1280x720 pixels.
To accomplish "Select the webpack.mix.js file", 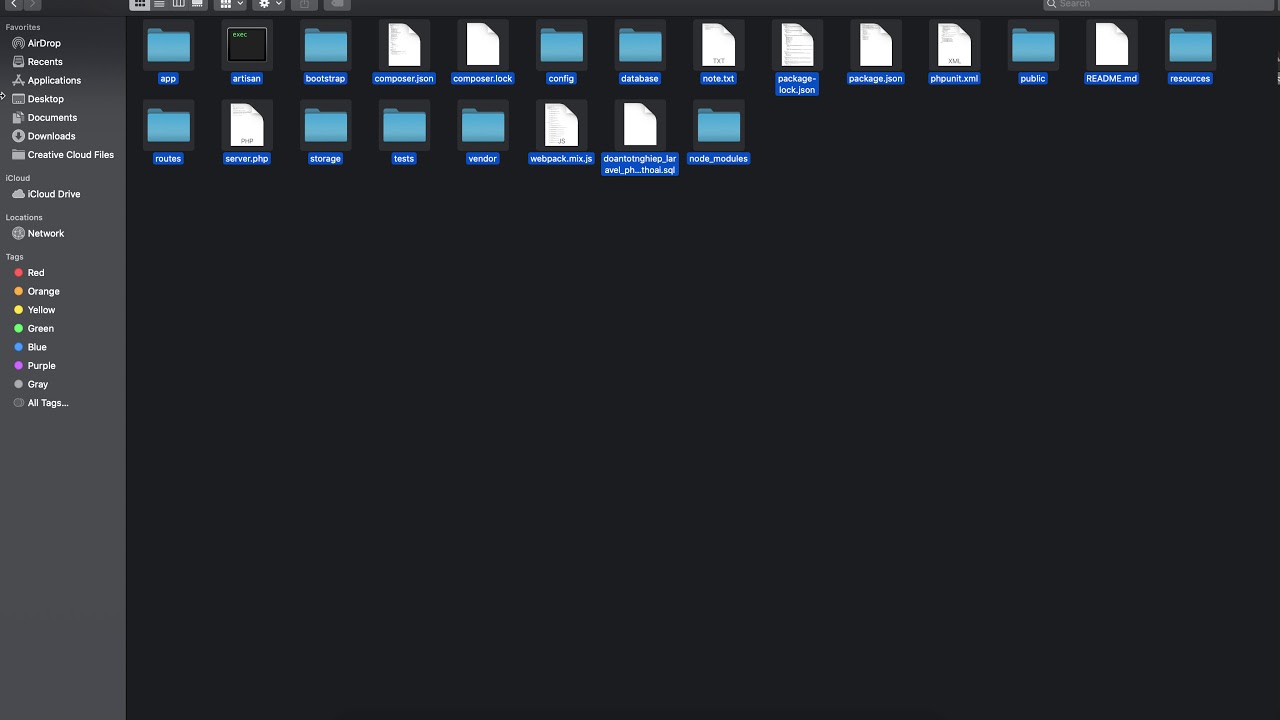I will click(561, 126).
